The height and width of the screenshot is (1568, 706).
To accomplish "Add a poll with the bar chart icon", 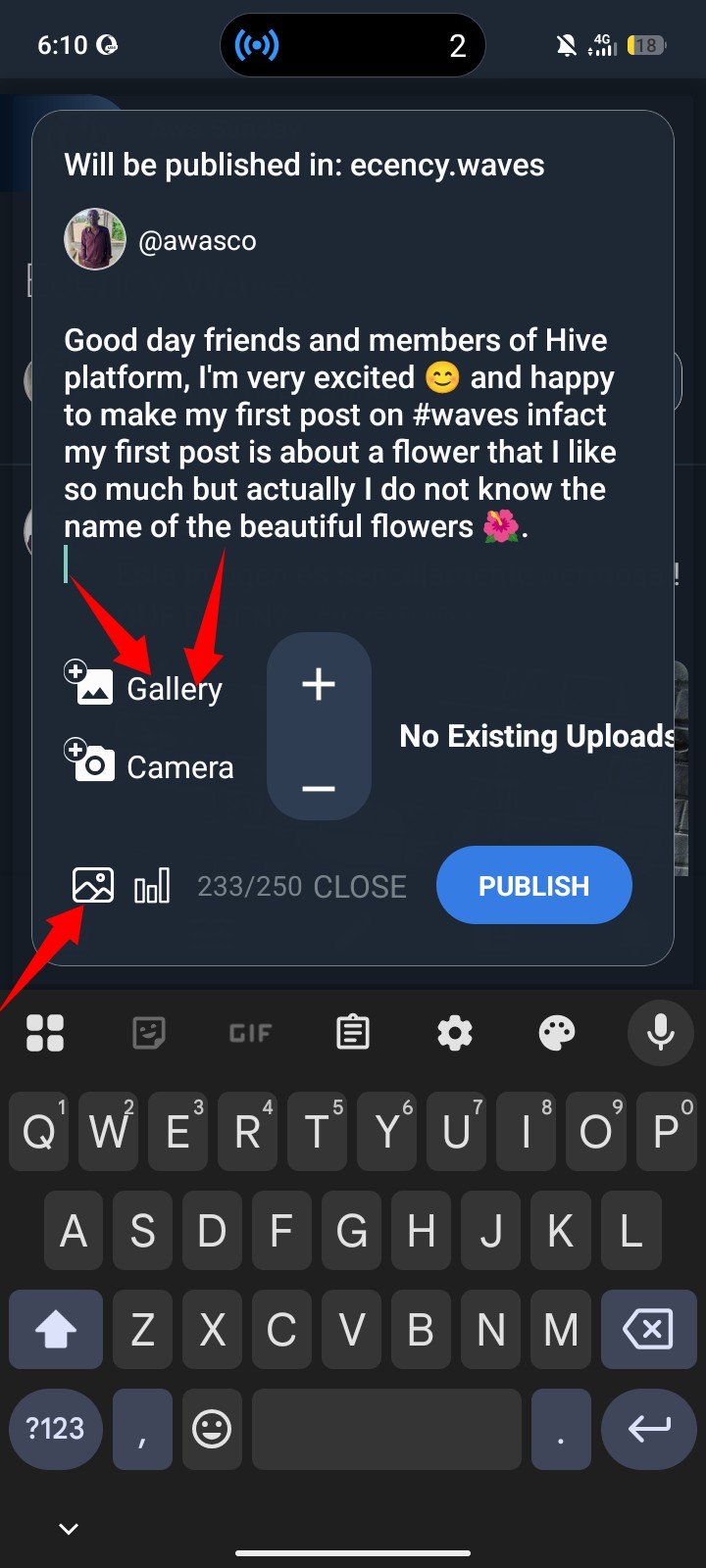I will [152, 885].
